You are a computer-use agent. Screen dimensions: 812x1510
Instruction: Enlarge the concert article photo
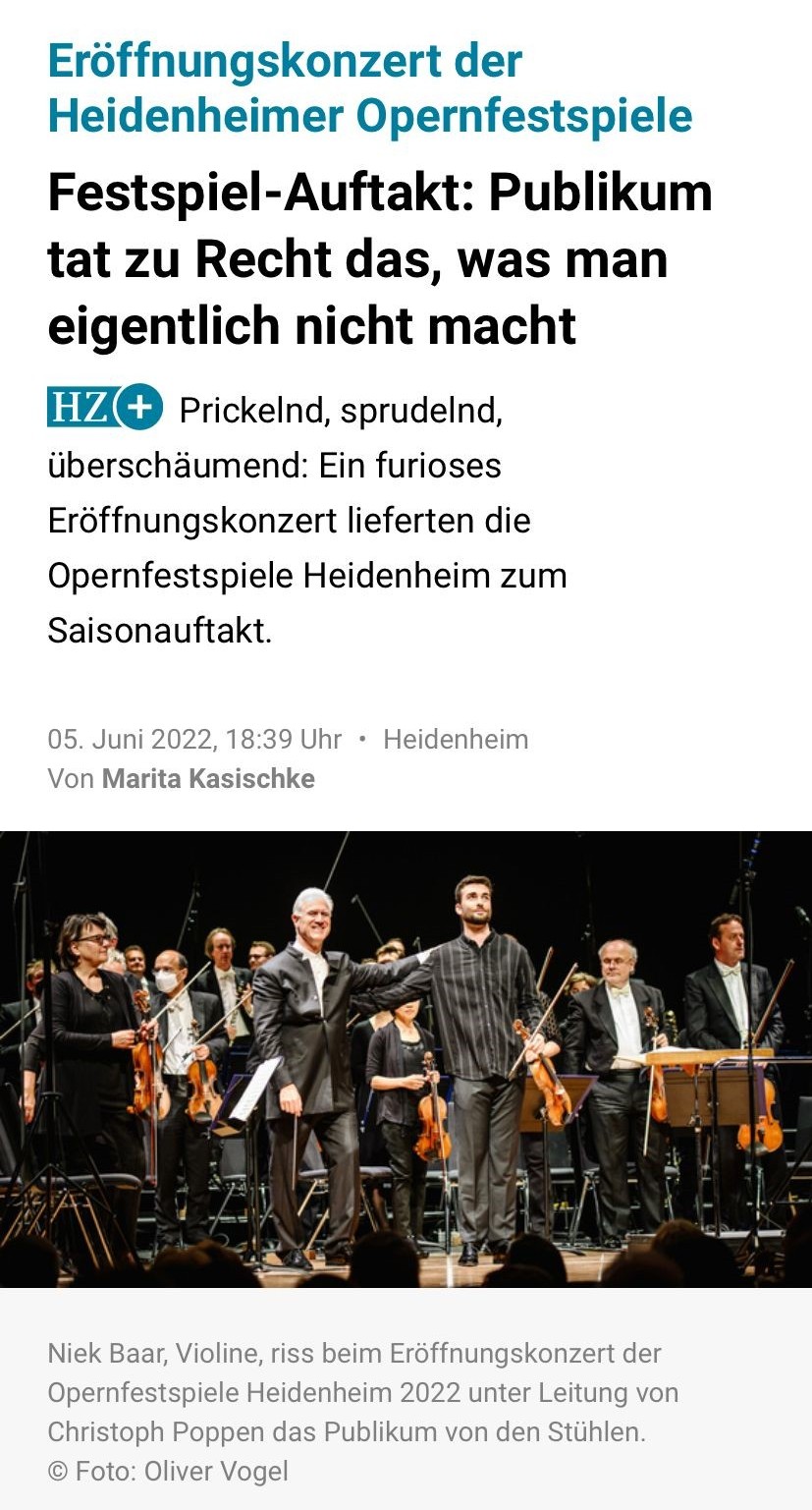point(406,1059)
